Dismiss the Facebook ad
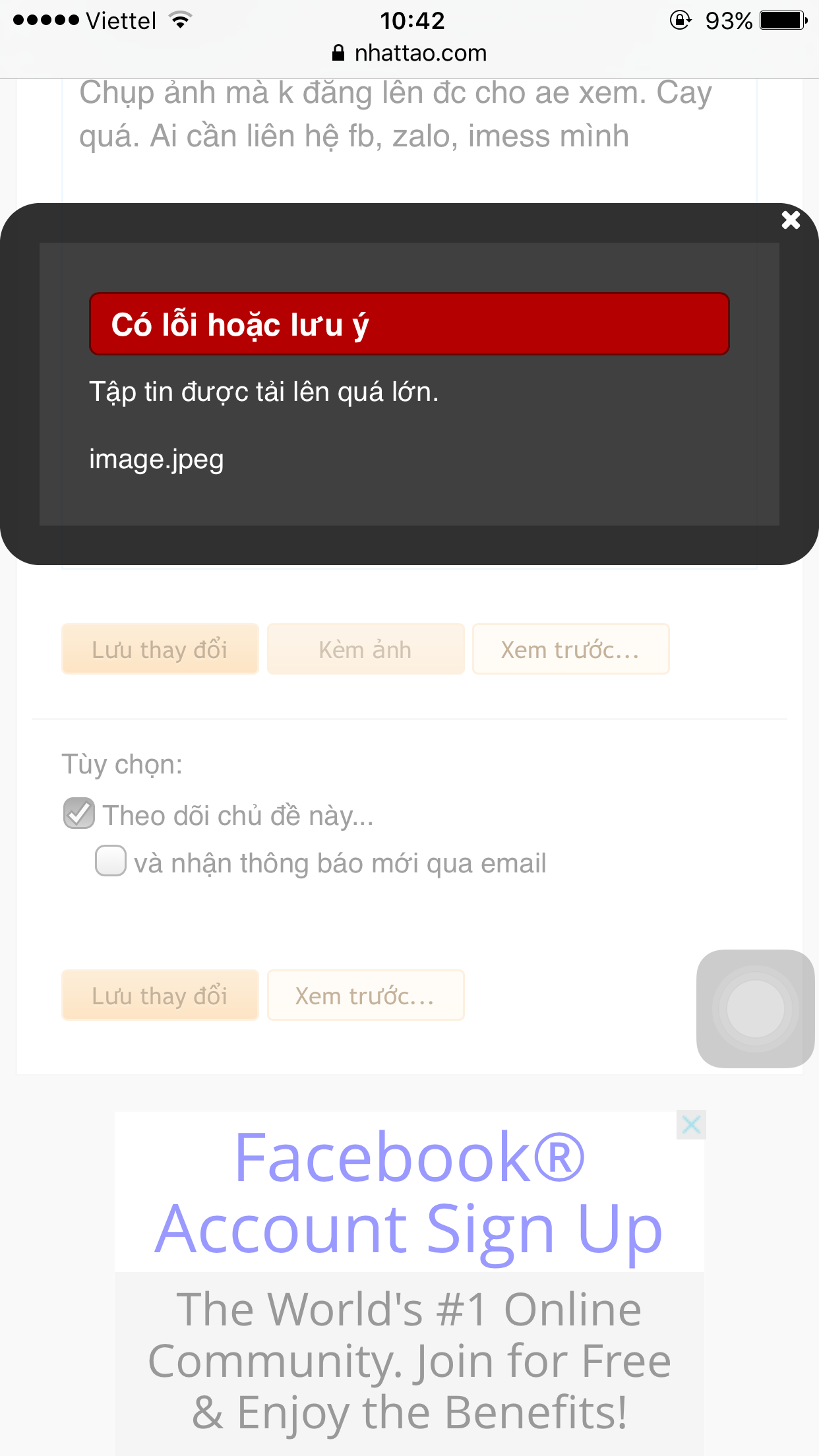Screen dimensions: 819x1456 (x=691, y=1124)
